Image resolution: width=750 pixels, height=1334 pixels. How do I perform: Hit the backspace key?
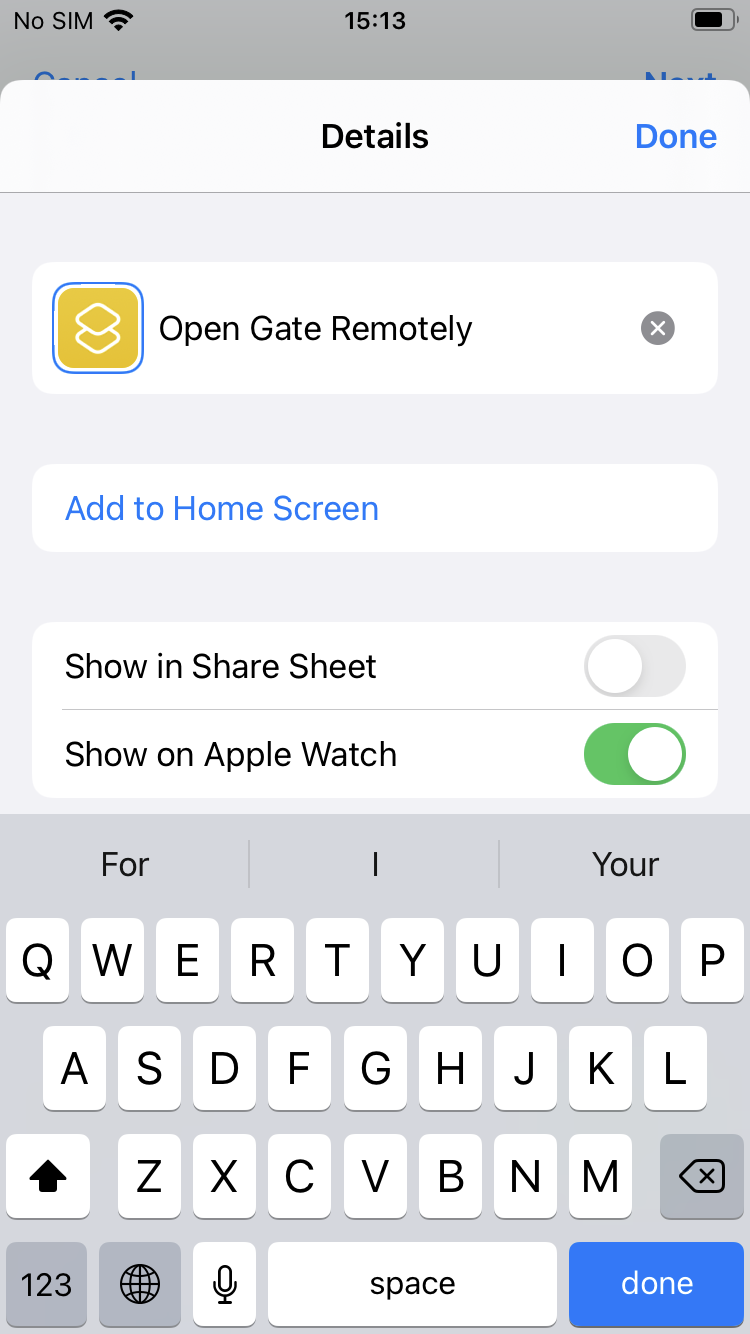tap(701, 1177)
